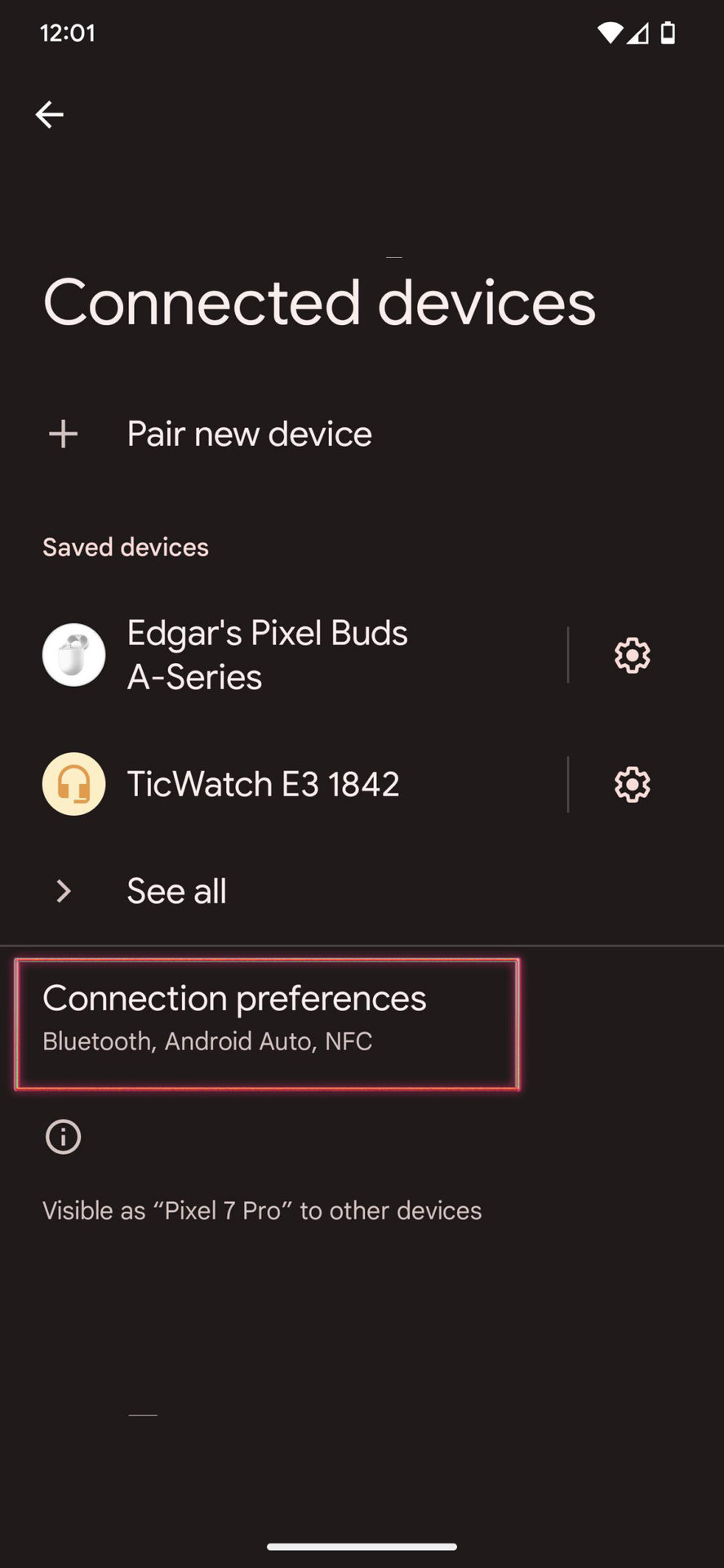Select the TicWatch E3 1842 device
724x1568 pixels.
click(262, 784)
